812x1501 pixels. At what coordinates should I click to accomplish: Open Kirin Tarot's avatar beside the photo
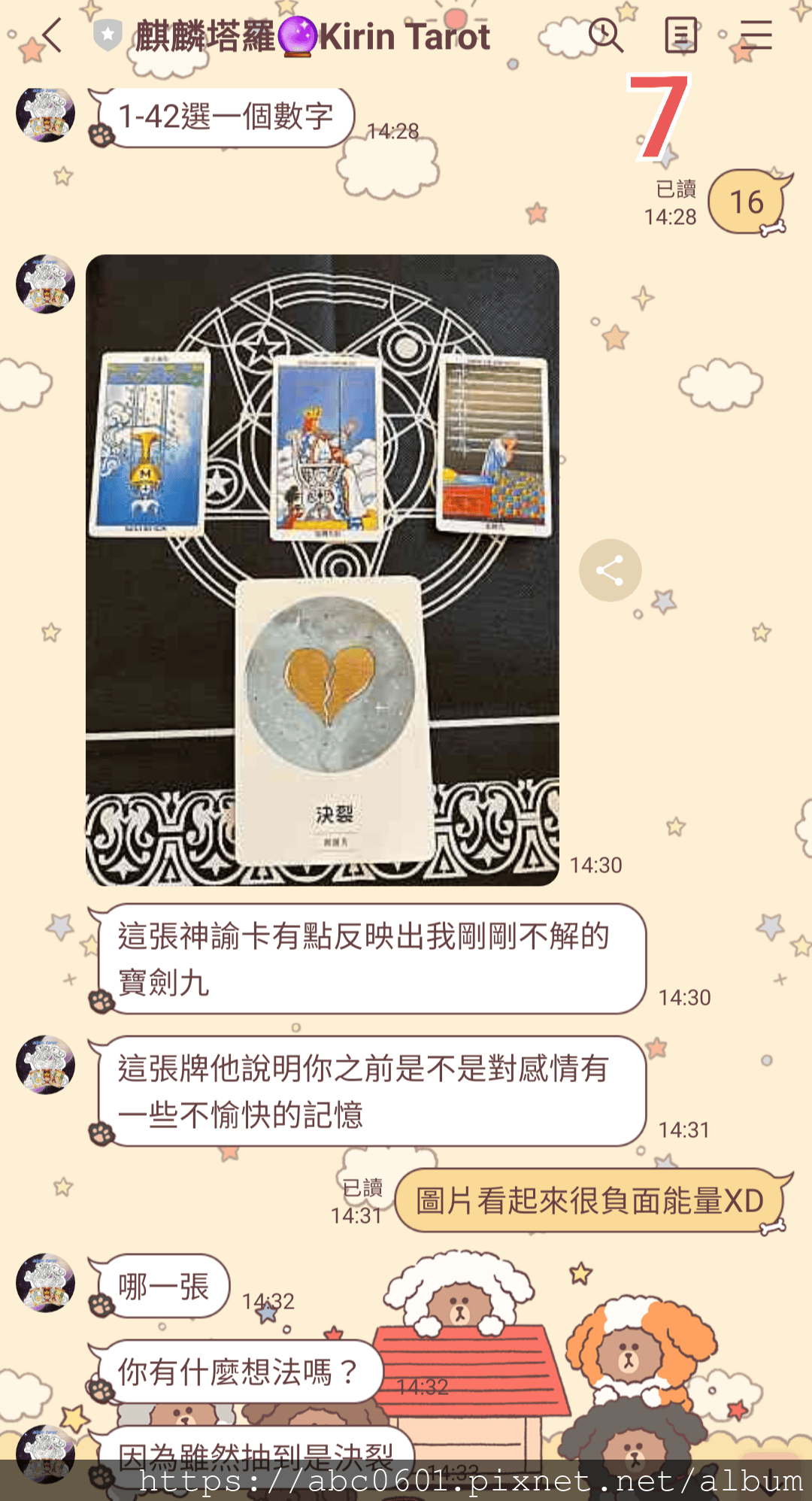coord(46,284)
